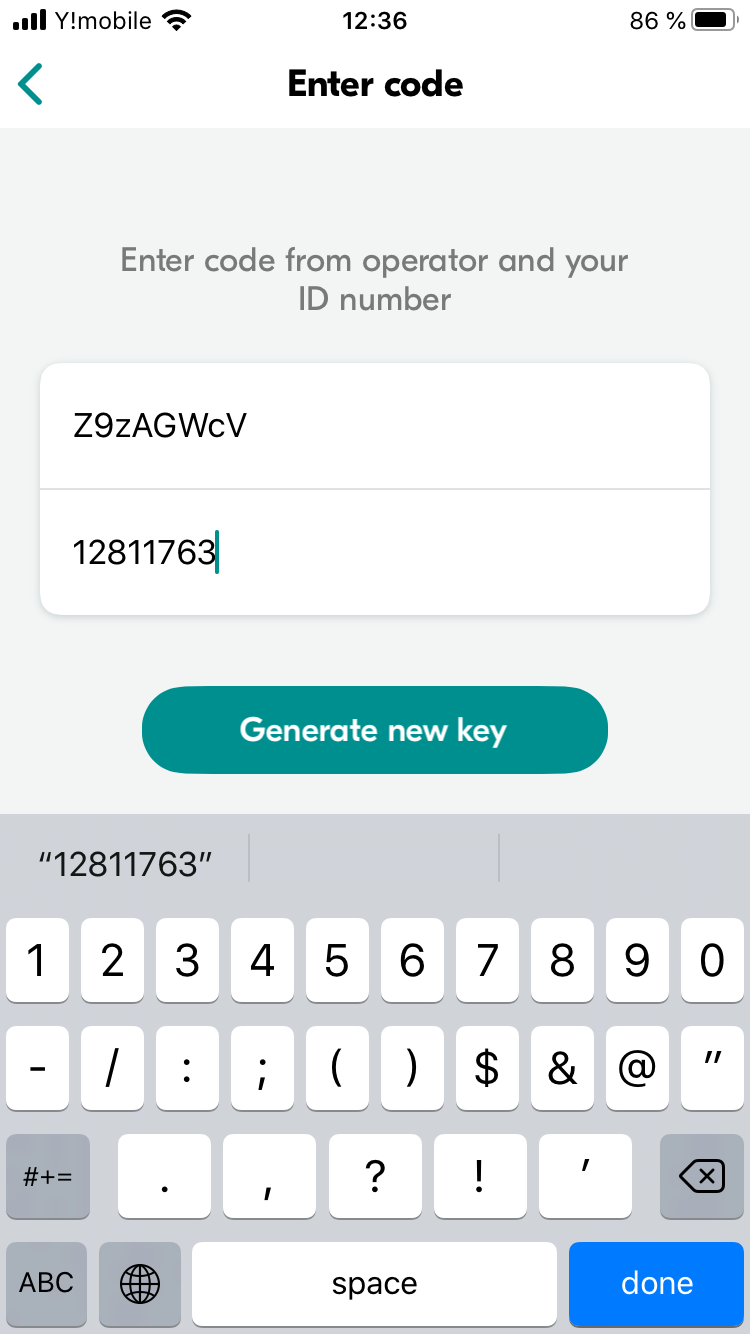The height and width of the screenshot is (1334, 750).
Task: Switch to the #+= symbols keyboard
Action: tap(47, 1176)
